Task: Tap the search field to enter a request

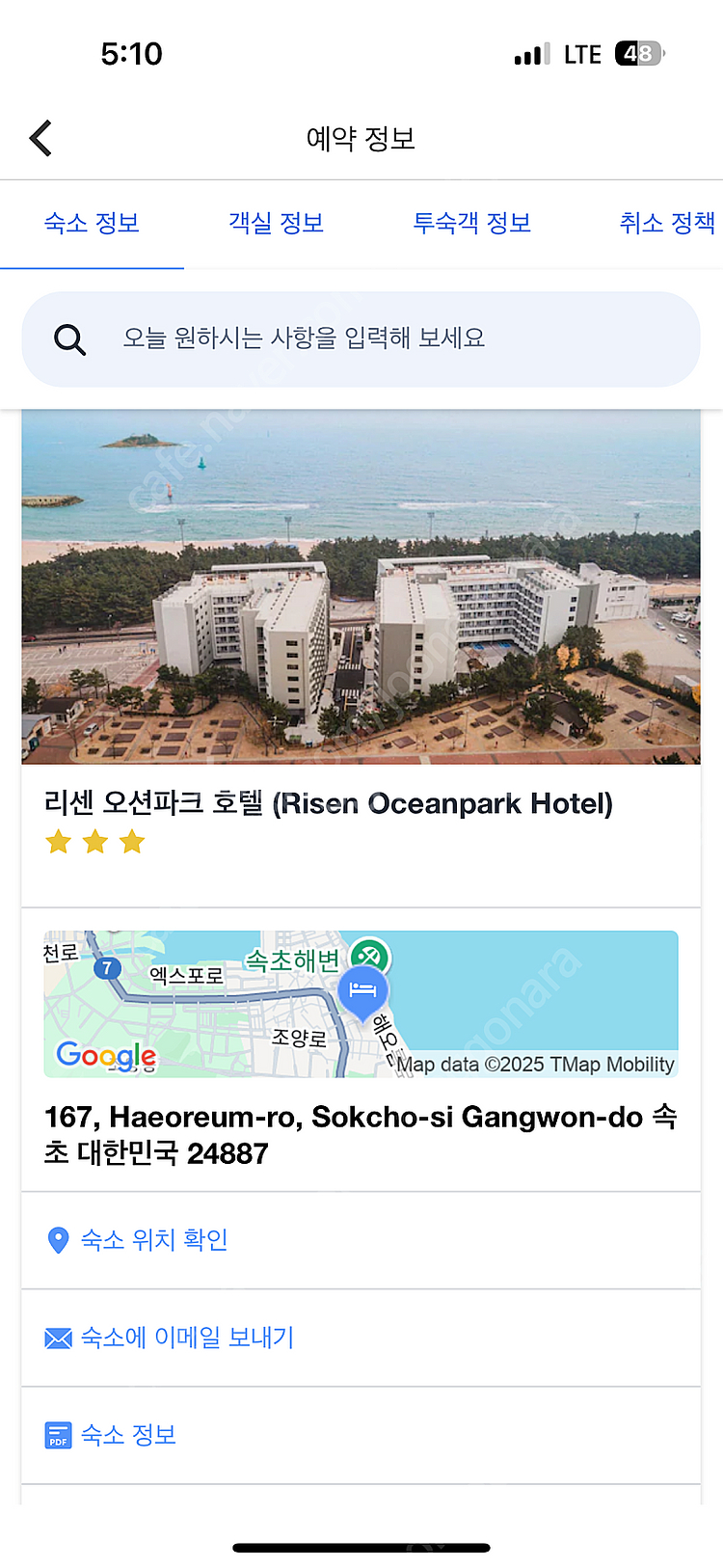Action: pyautogui.click(x=361, y=339)
